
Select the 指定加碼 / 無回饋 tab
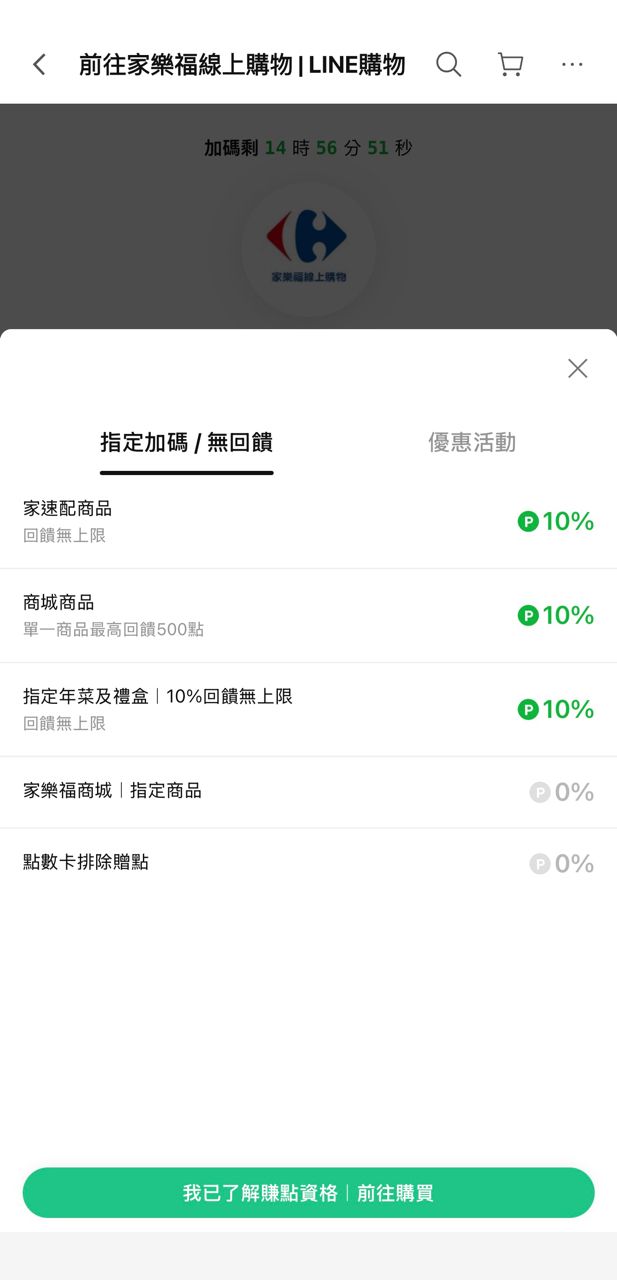coord(186,442)
